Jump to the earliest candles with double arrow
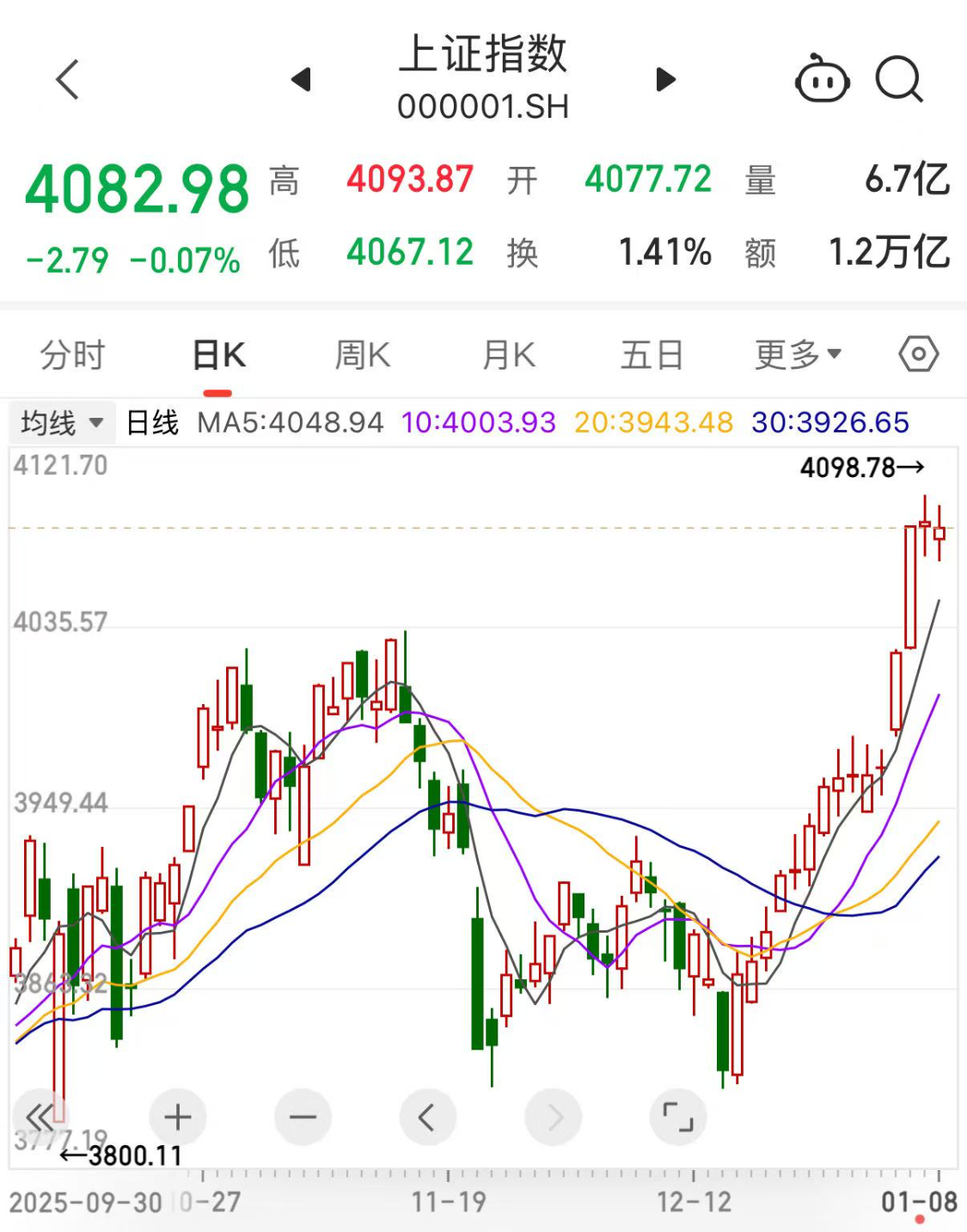 tap(40, 1117)
